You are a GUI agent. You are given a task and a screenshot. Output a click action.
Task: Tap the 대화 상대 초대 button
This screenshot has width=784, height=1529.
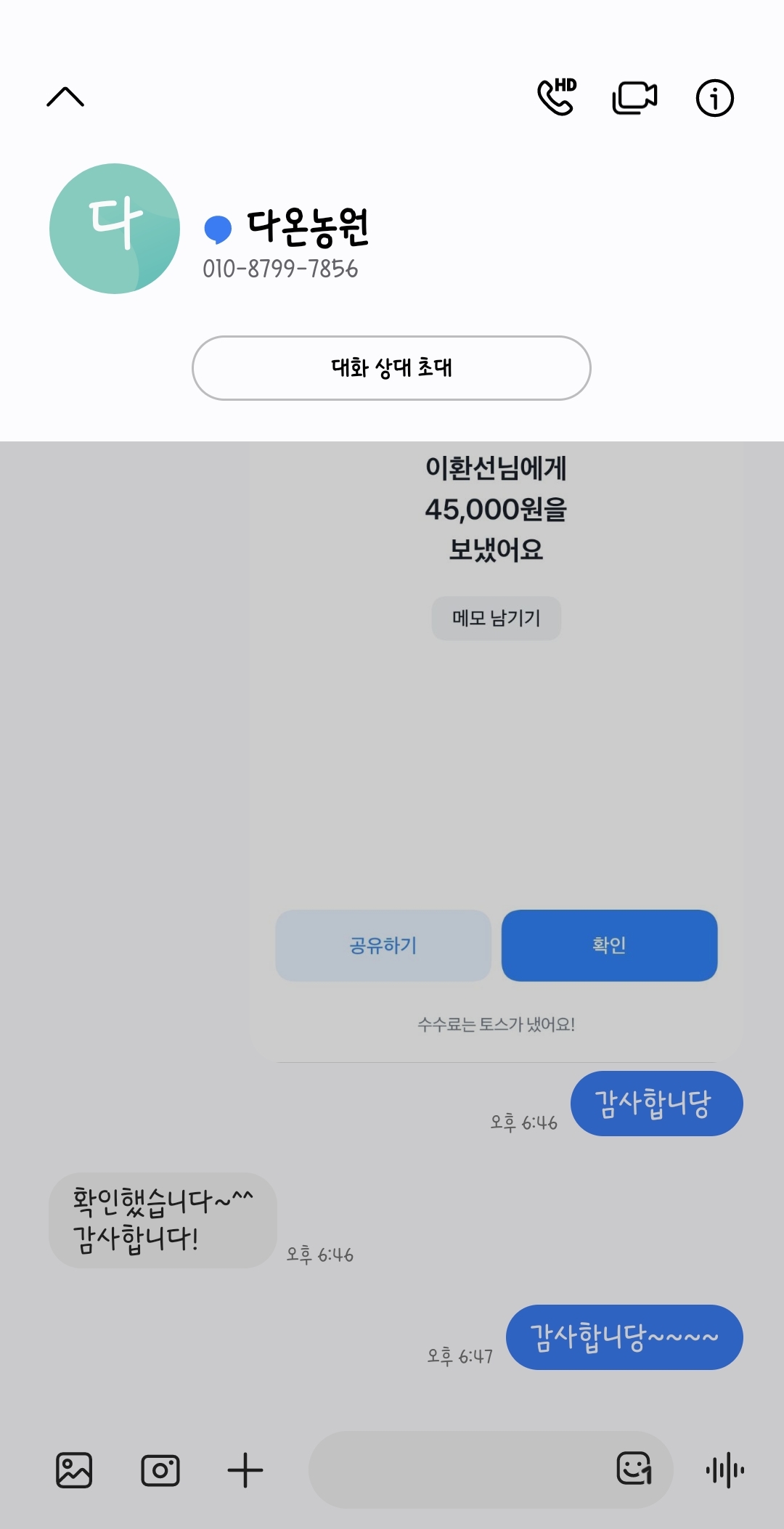click(x=391, y=368)
